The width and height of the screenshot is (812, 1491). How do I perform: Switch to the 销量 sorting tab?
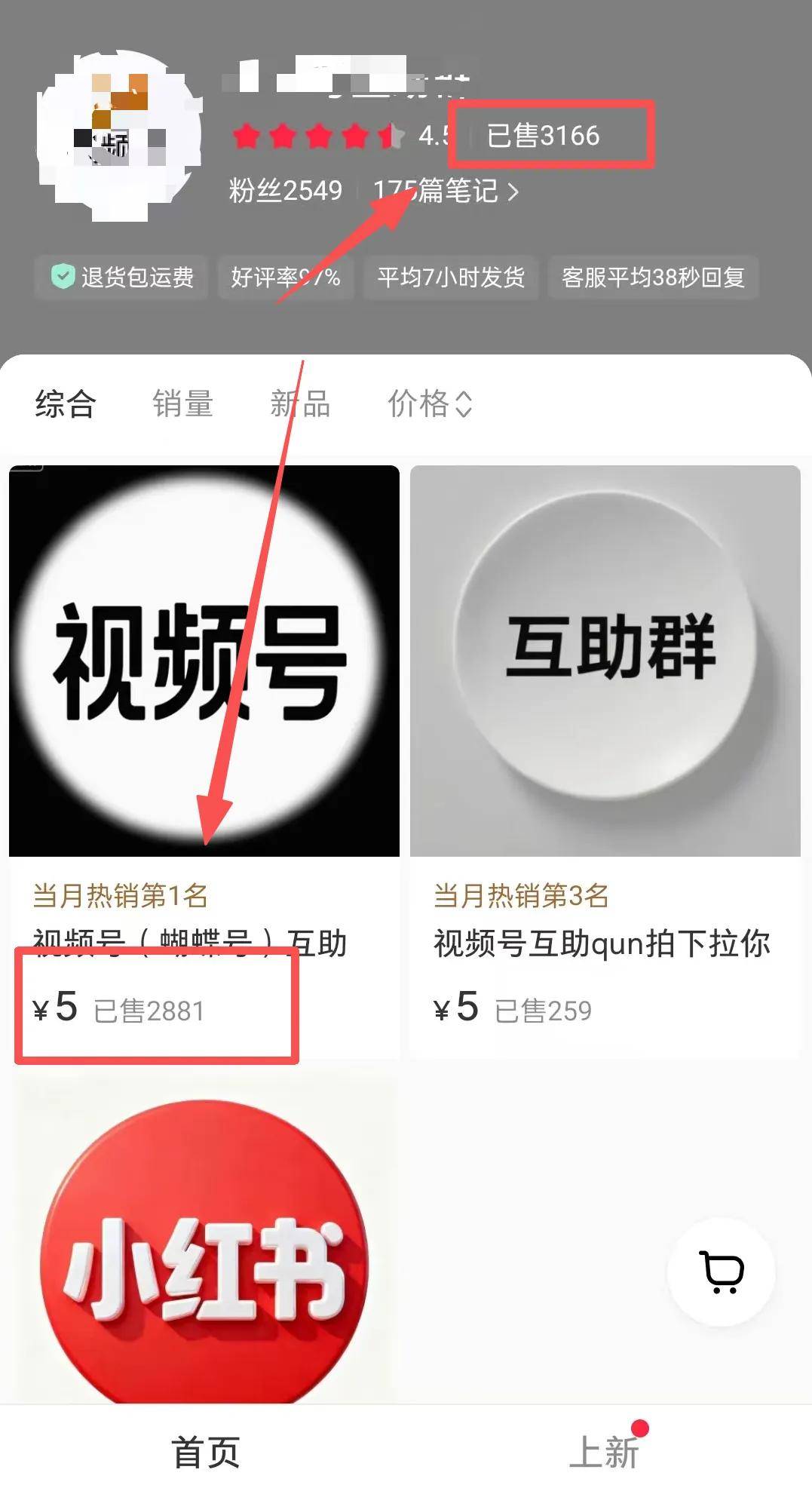click(x=182, y=404)
